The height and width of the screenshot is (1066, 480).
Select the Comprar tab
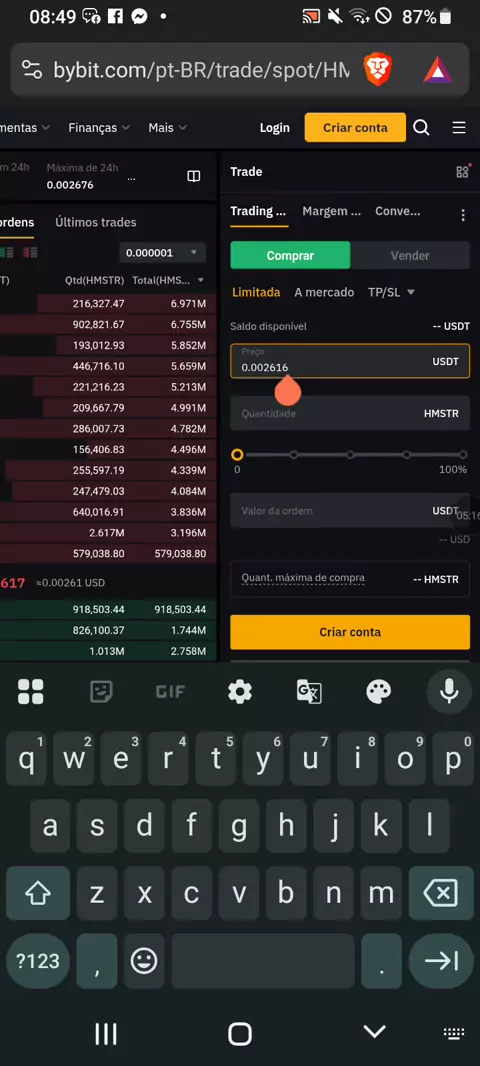290,256
